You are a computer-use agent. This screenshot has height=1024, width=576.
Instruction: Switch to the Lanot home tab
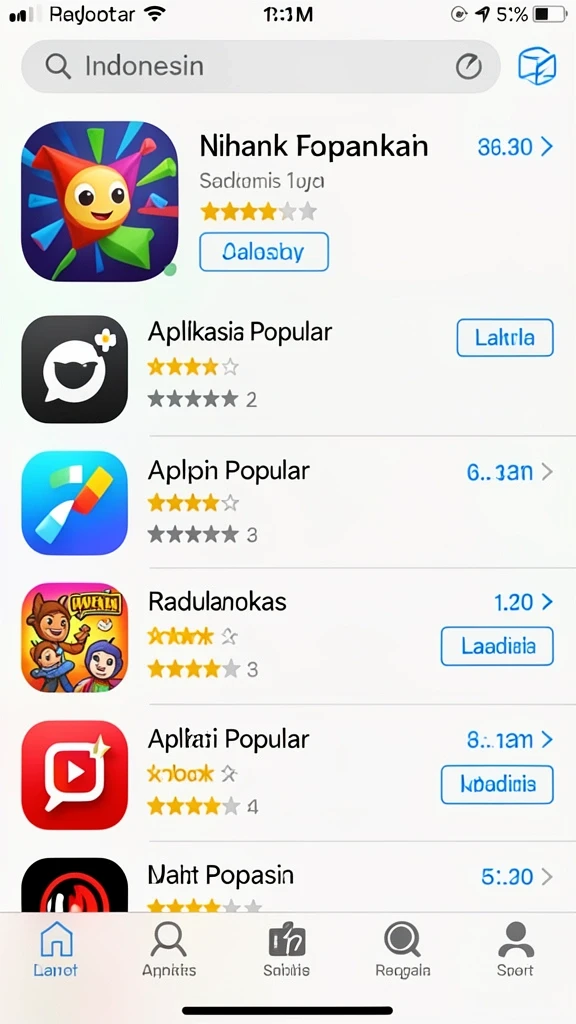coord(56,950)
